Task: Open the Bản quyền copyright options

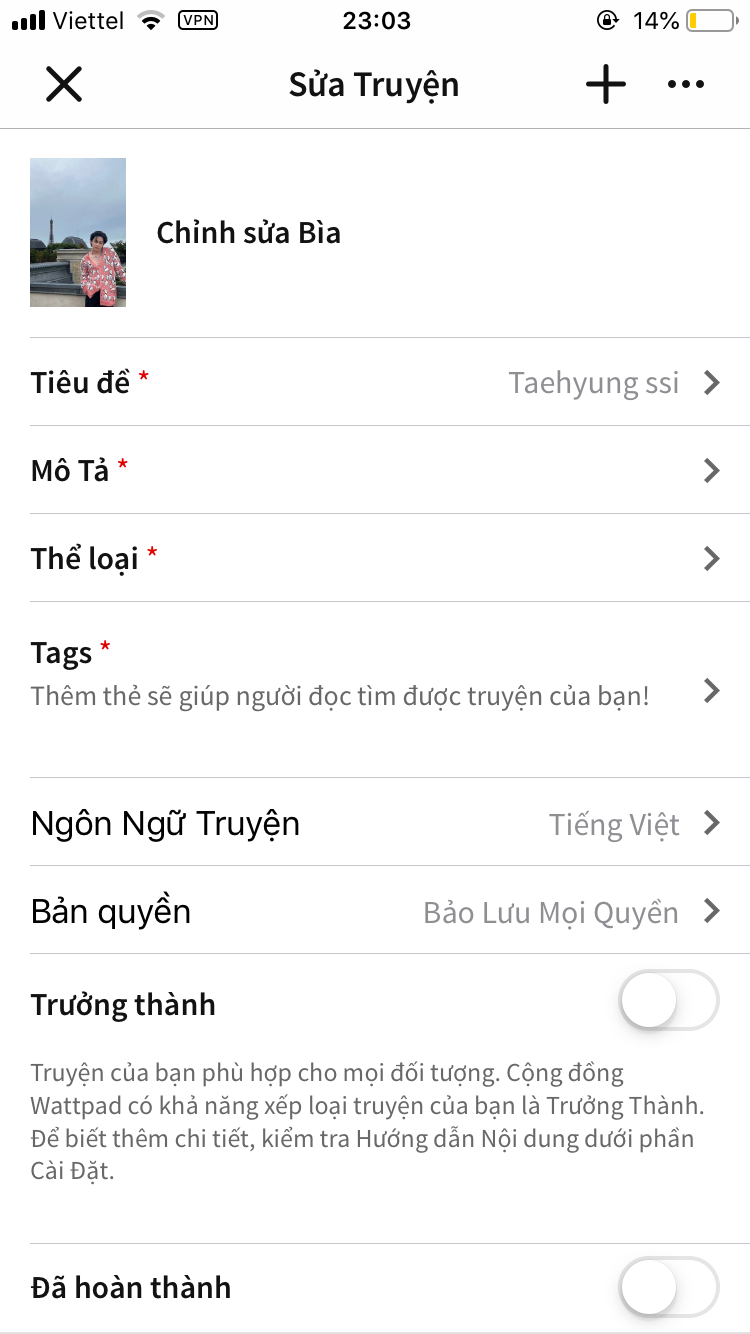Action: tap(375, 911)
